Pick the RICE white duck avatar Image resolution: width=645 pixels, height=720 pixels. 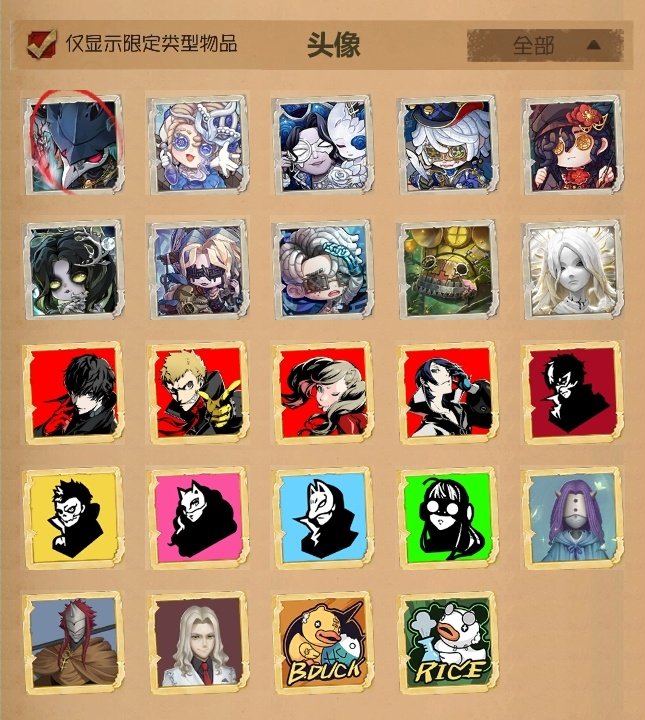tap(446, 641)
